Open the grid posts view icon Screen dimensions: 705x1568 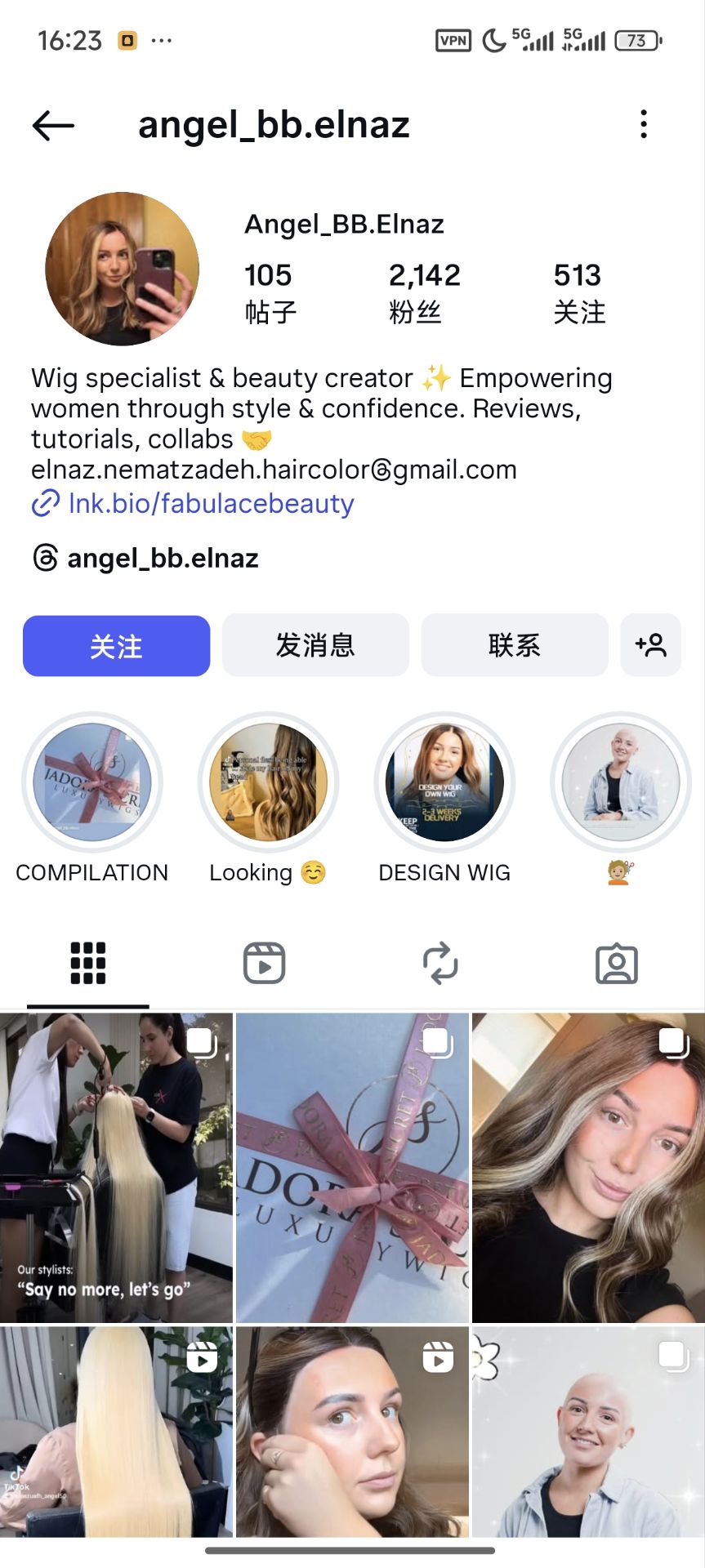[87, 962]
